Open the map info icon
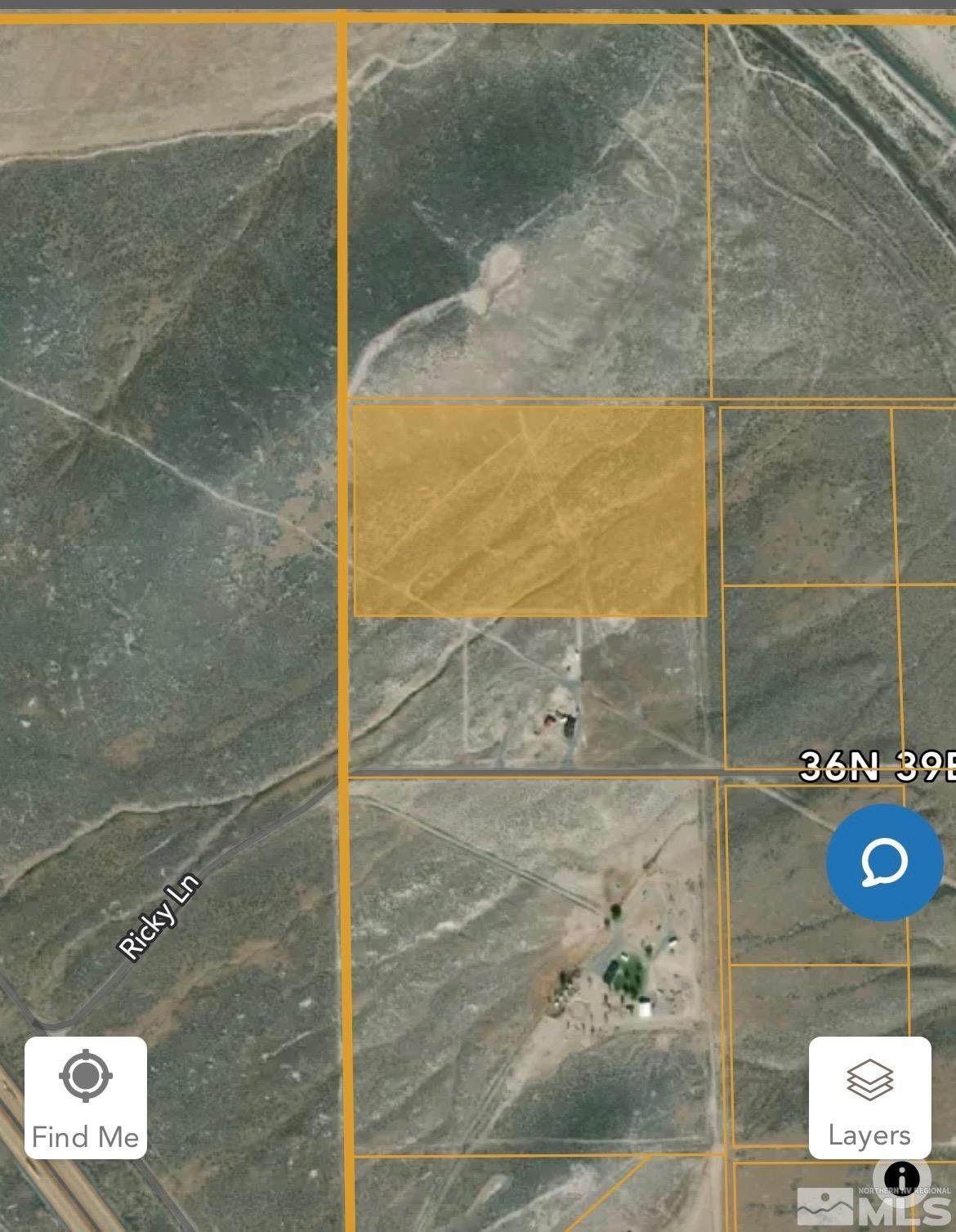 pyautogui.click(x=901, y=1176)
